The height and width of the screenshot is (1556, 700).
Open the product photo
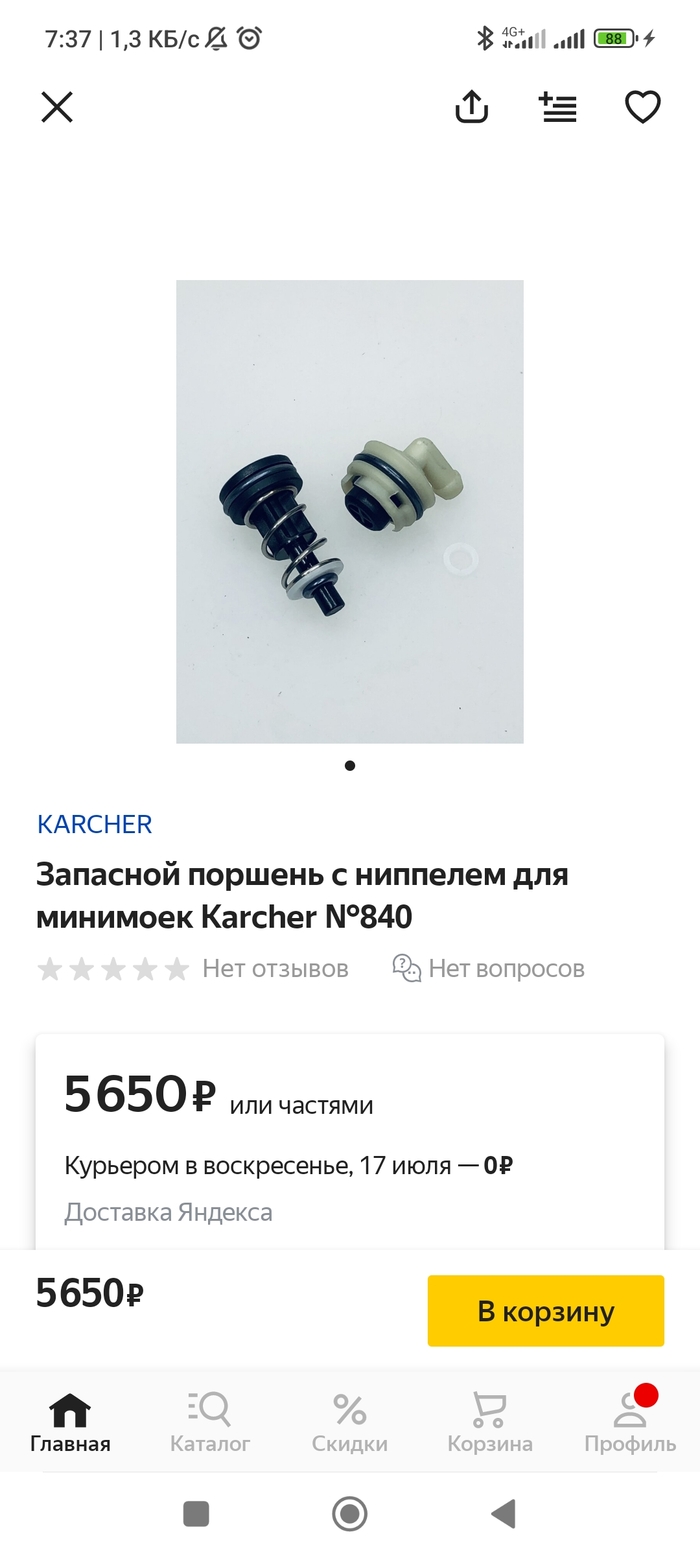pos(350,511)
